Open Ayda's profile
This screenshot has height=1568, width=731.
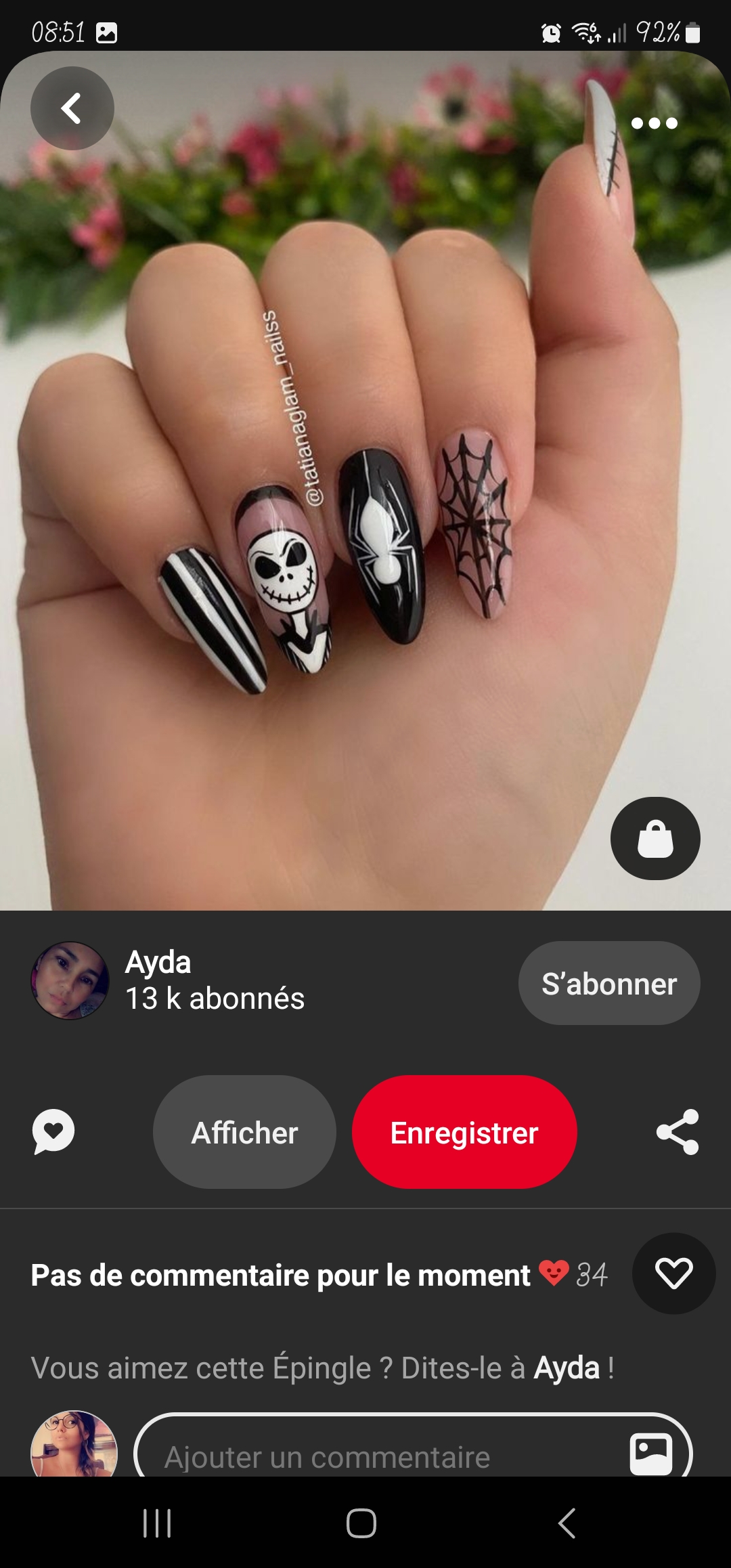70,980
